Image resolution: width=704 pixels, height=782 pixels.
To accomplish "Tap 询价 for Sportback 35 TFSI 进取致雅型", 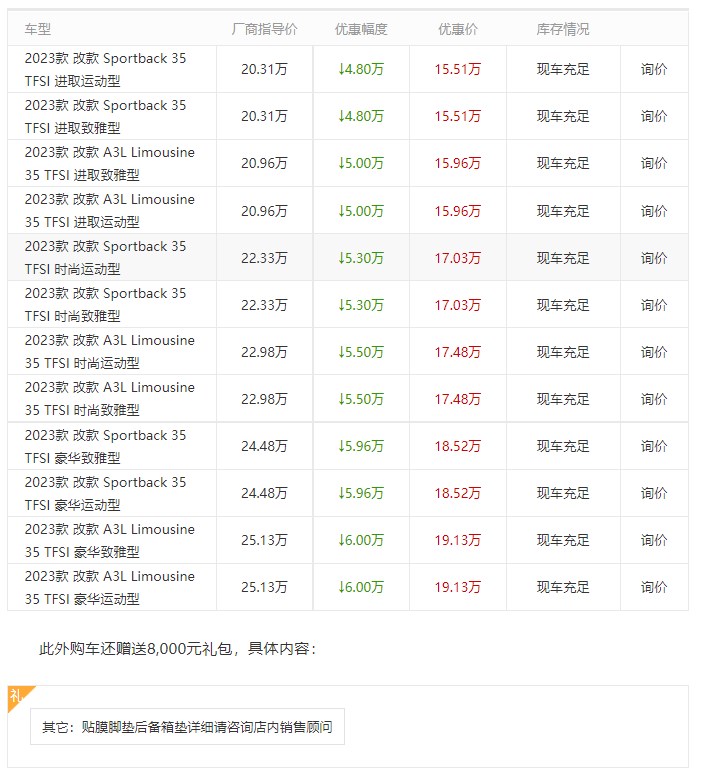I will click(x=654, y=116).
